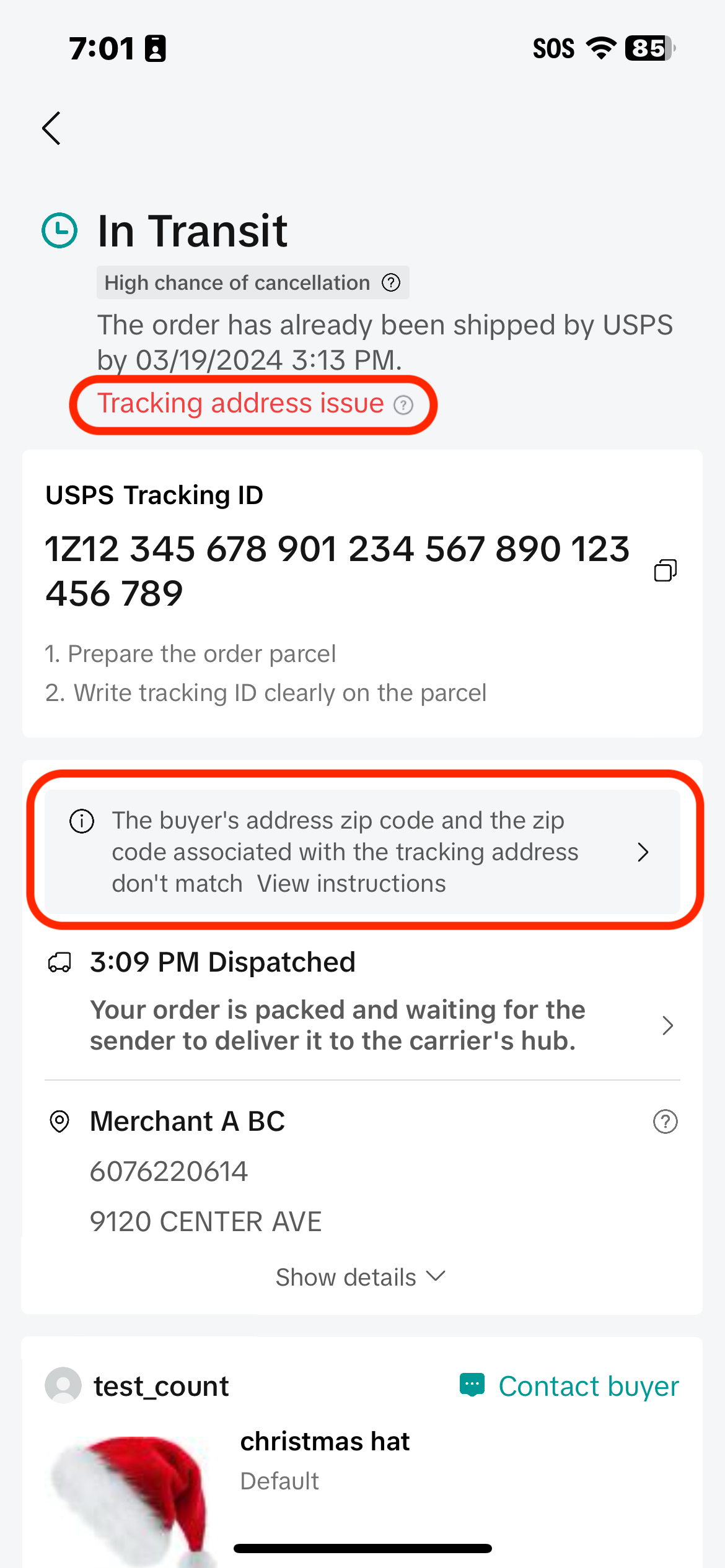Screen dimensions: 725x1568
Task: Expand Show details for the address
Action: pos(361,1277)
